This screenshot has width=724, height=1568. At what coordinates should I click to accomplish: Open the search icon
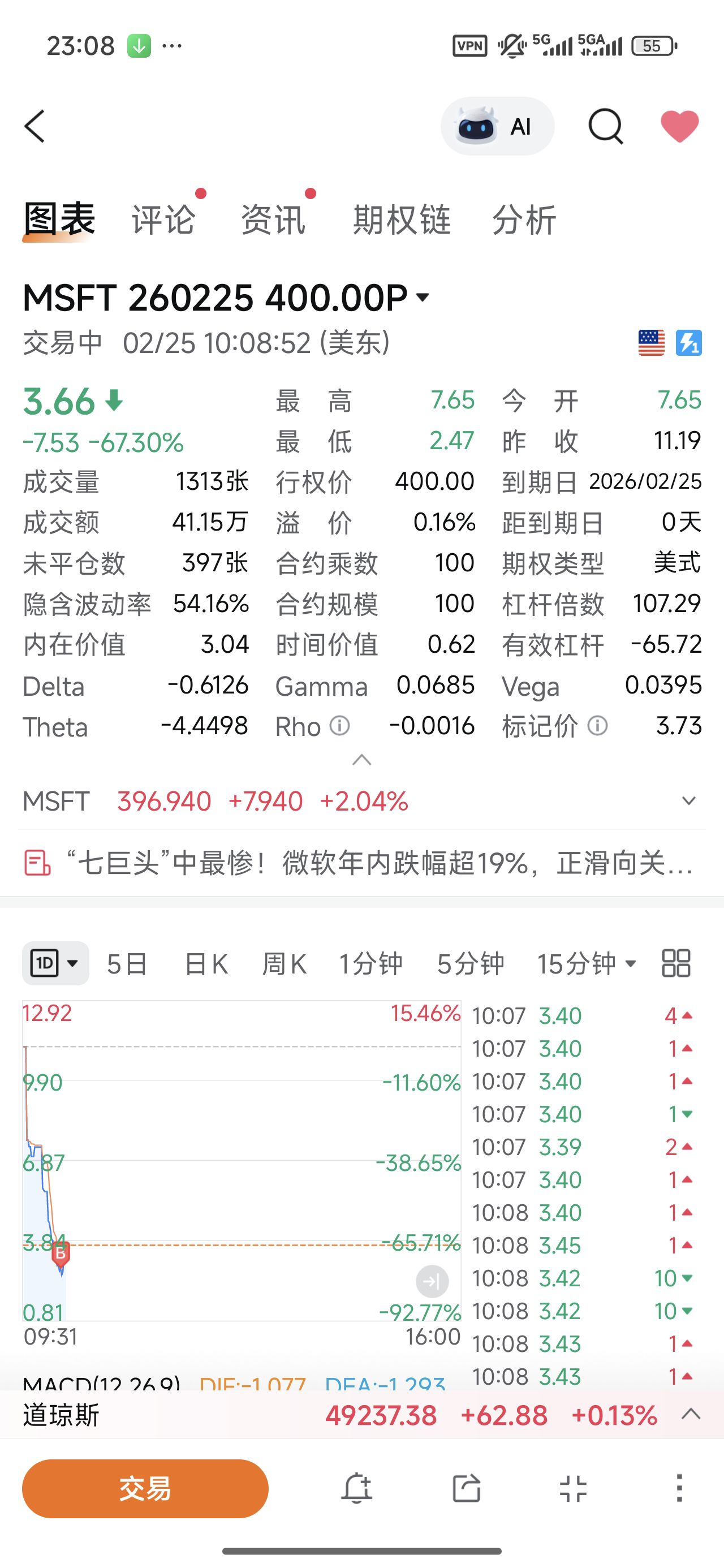(x=605, y=126)
